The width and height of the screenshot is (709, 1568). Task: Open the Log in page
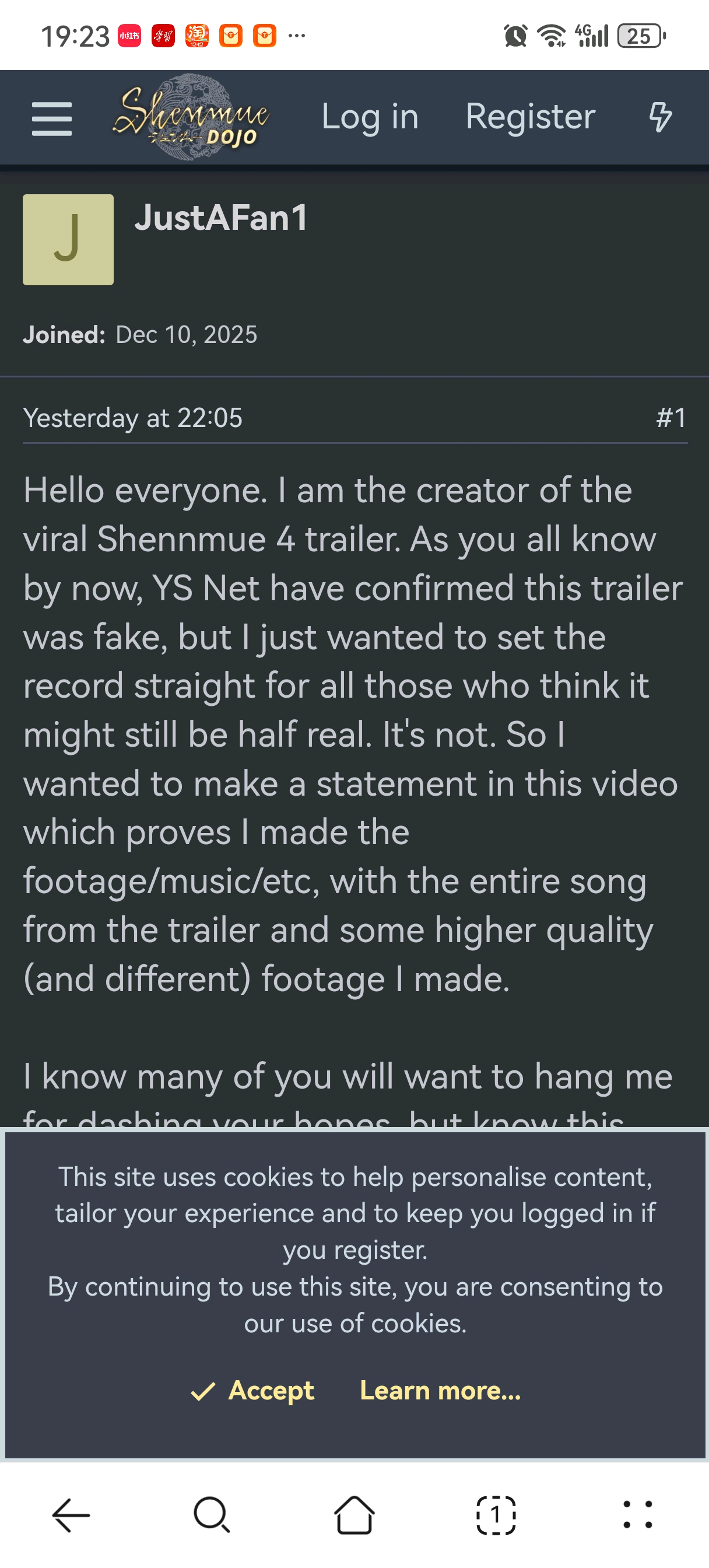[370, 117]
